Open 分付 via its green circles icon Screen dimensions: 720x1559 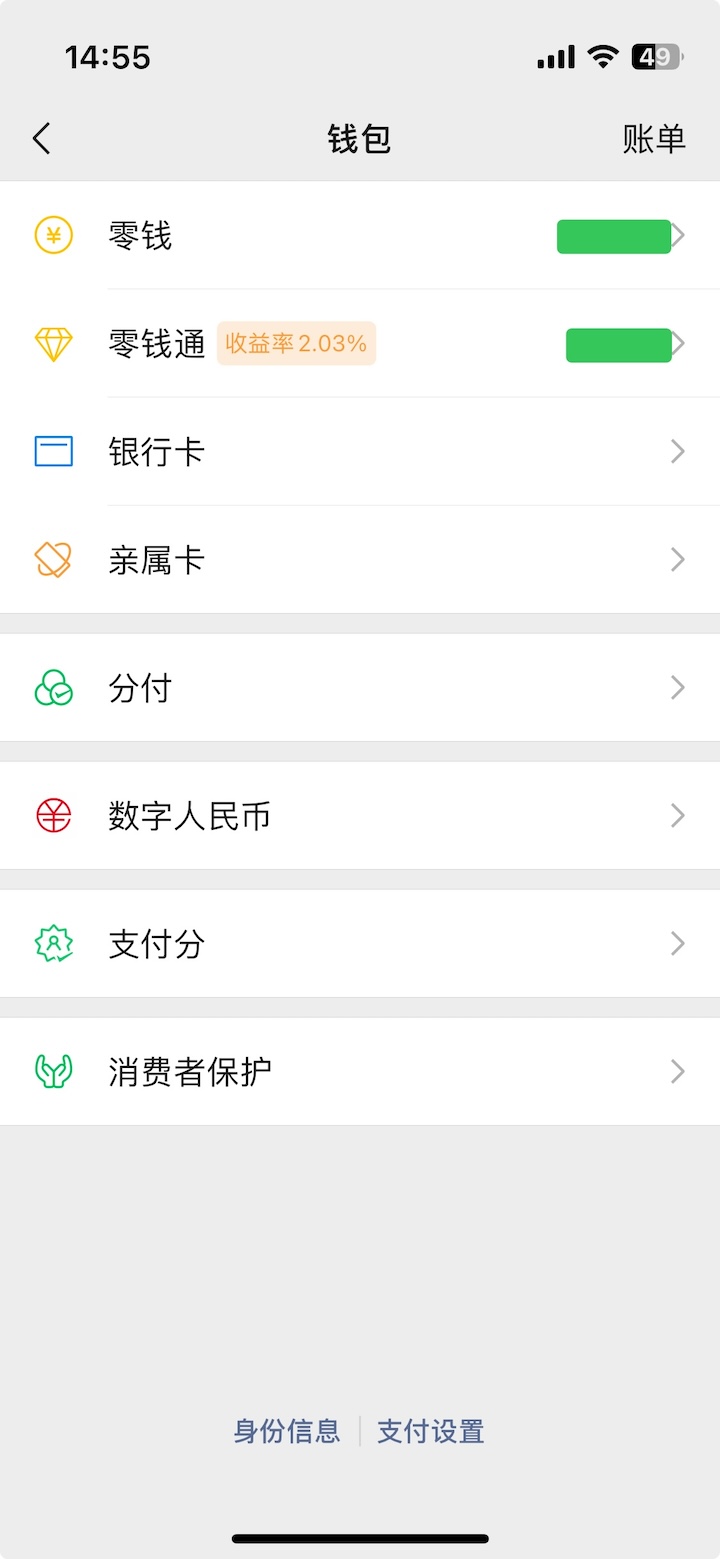coord(53,688)
